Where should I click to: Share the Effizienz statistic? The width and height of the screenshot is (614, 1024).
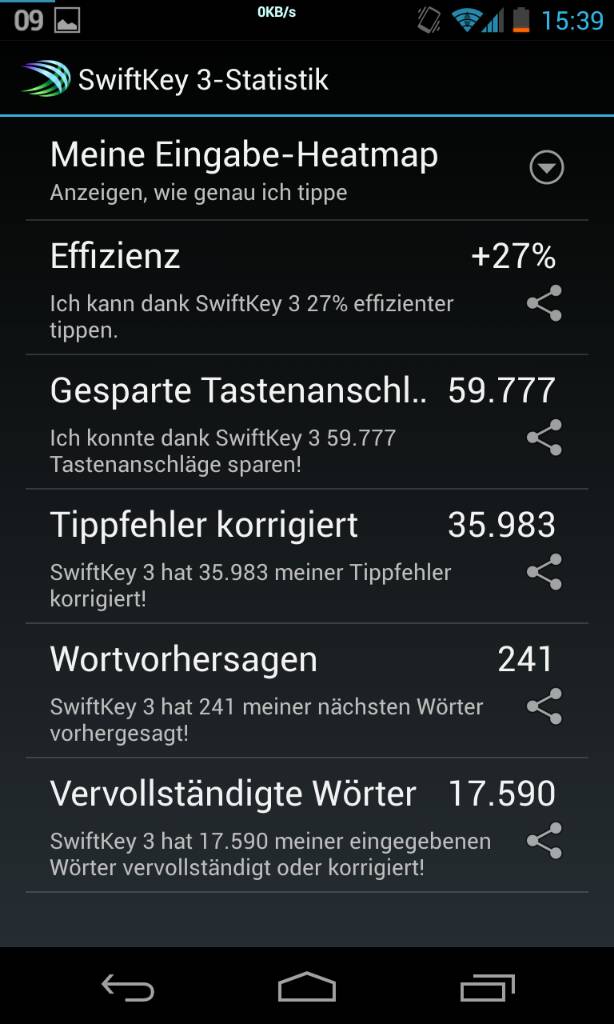(545, 303)
